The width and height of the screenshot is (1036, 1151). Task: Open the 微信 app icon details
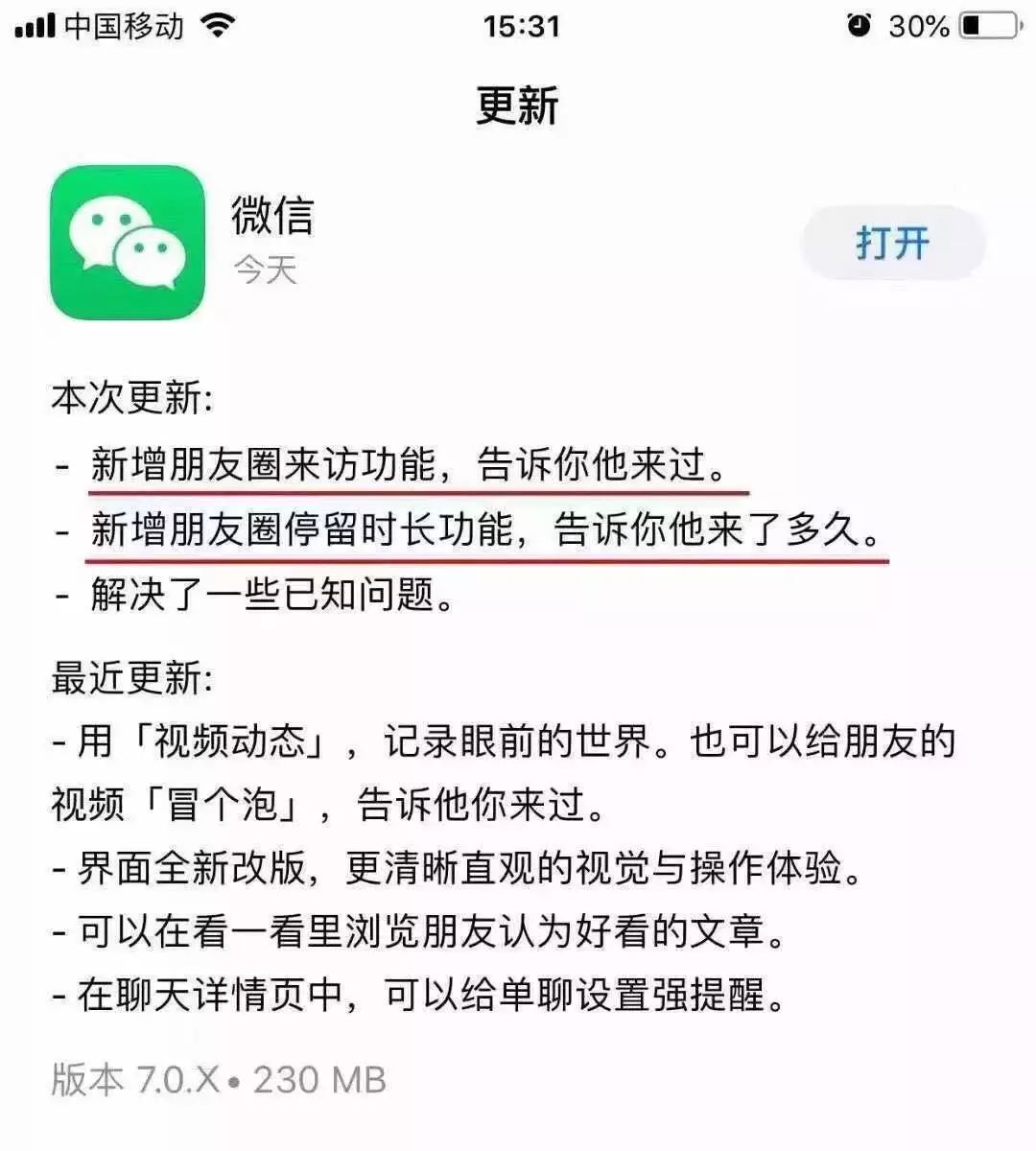pyautogui.click(x=128, y=242)
